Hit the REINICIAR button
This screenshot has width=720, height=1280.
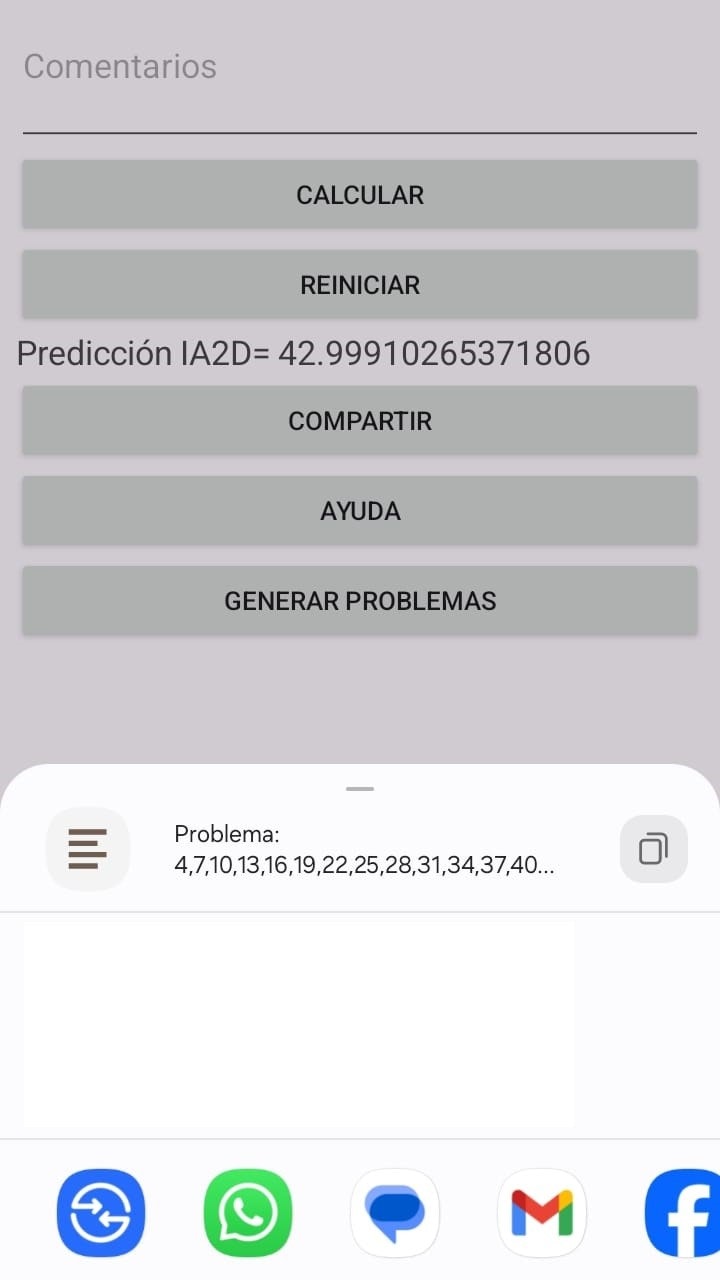pyautogui.click(x=360, y=285)
